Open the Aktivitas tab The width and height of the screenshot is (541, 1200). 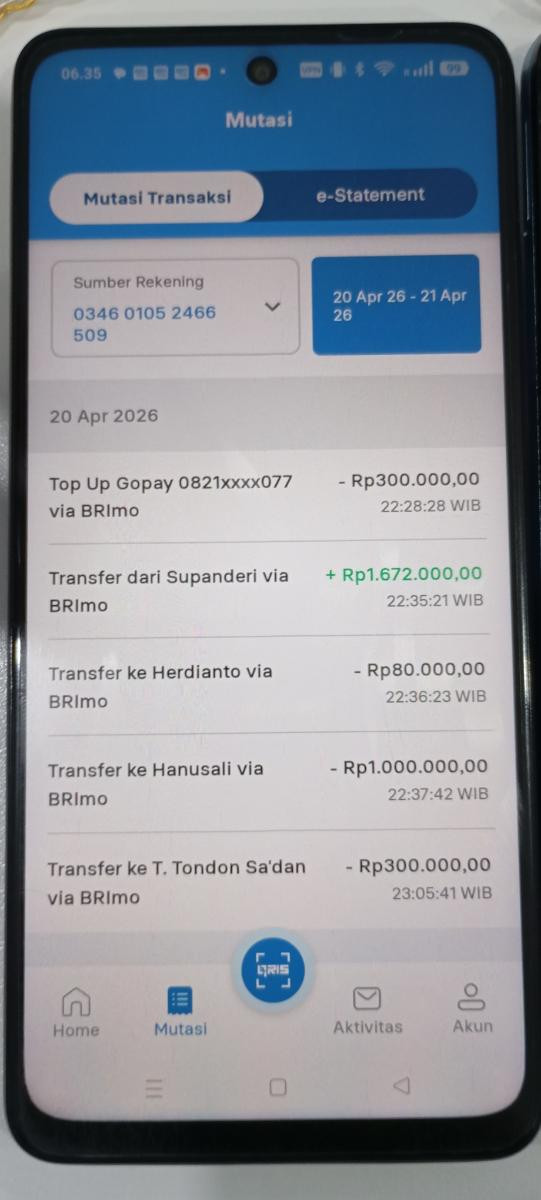tap(367, 1010)
